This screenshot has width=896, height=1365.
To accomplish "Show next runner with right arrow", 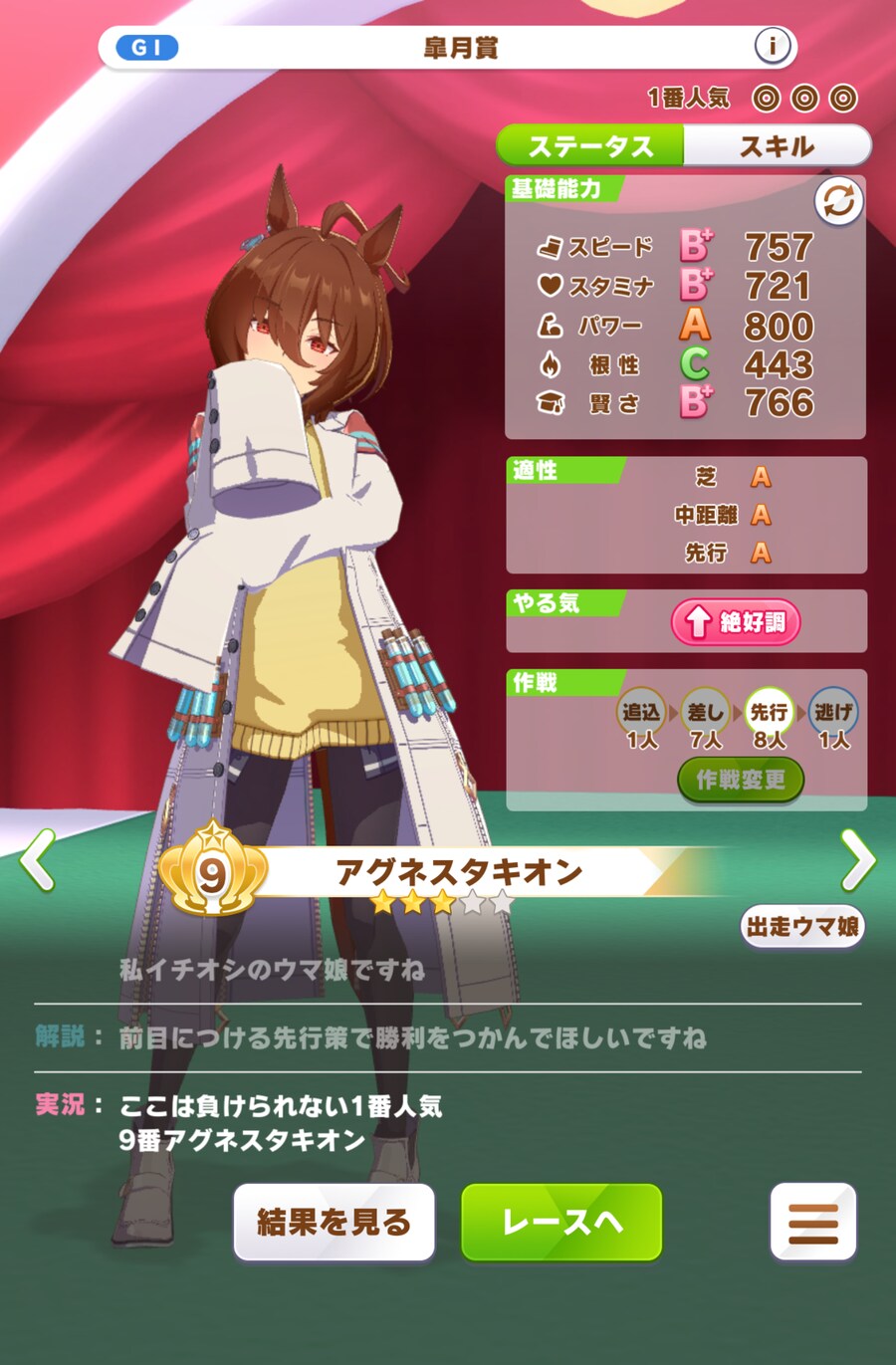I will point(858,860).
